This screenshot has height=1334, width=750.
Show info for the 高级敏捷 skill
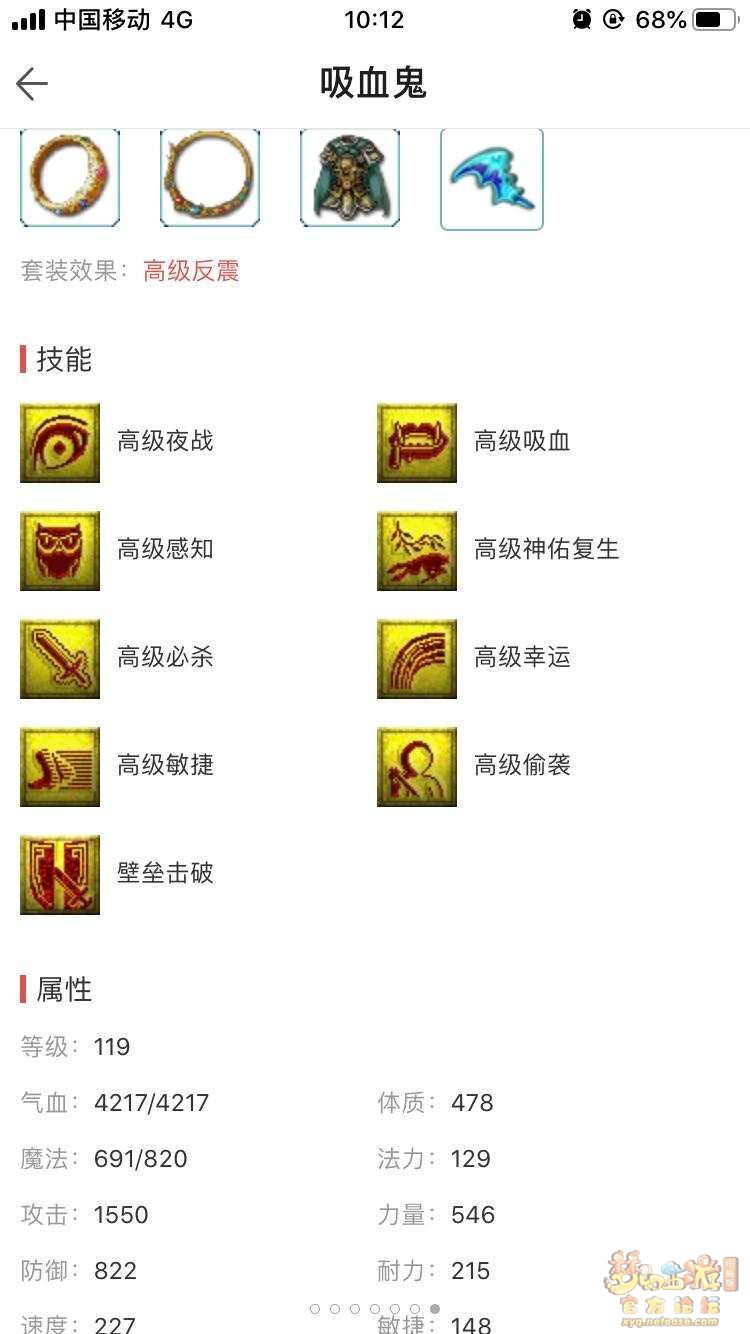click(60, 767)
